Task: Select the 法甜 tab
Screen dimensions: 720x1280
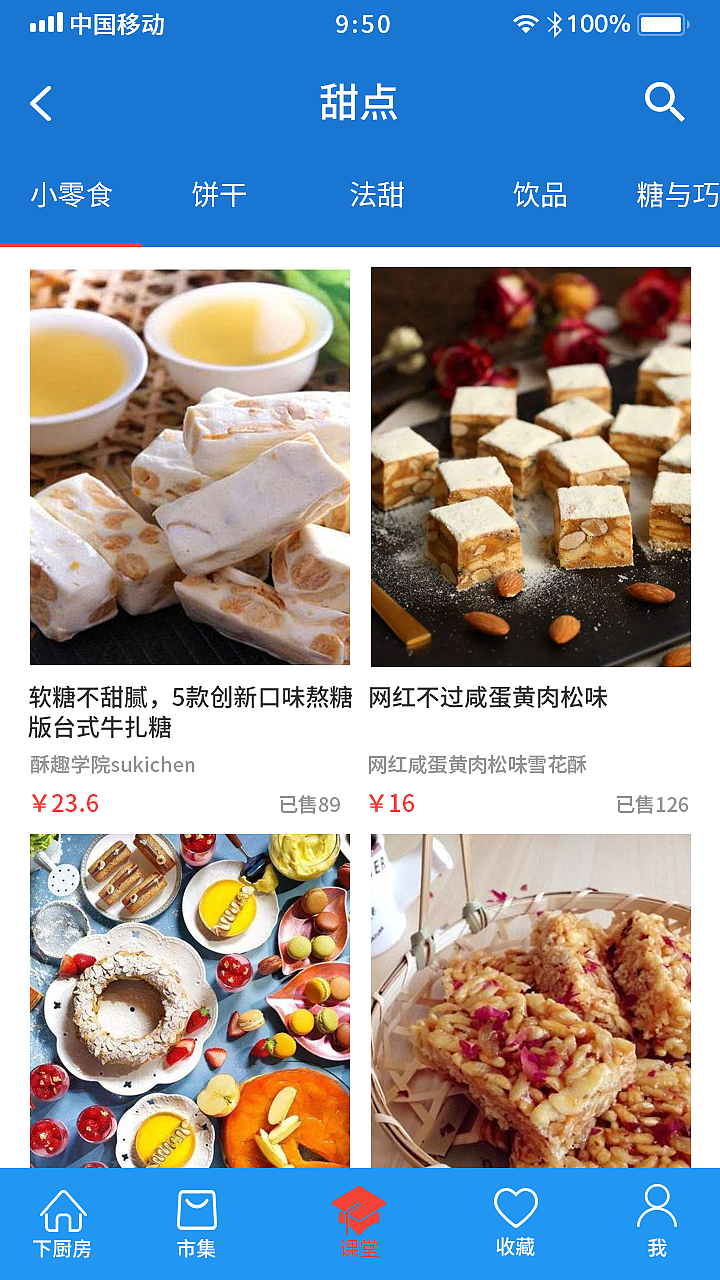Action: tap(377, 196)
